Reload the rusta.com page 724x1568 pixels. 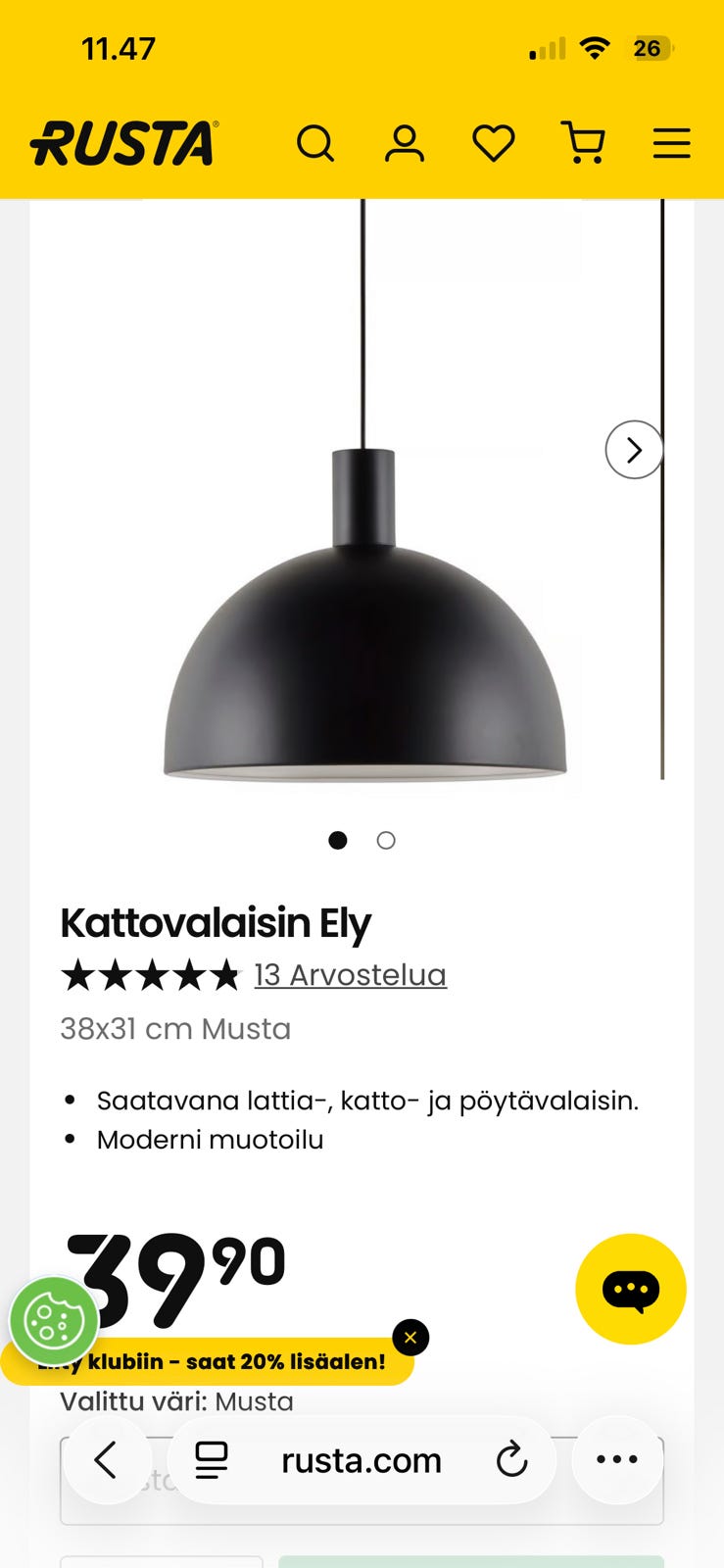511,1459
